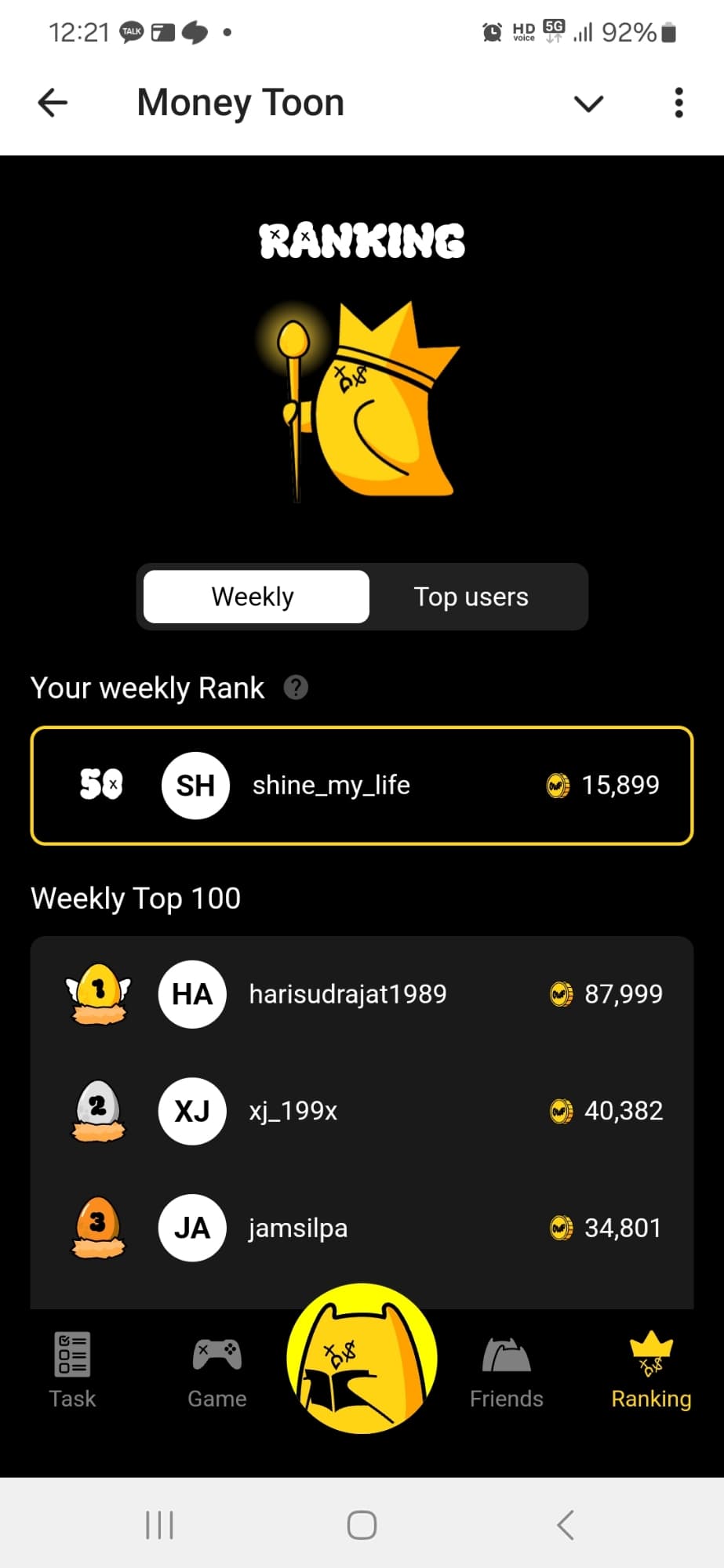
Task: Switch to the Game tab
Action: click(217, 1370)
